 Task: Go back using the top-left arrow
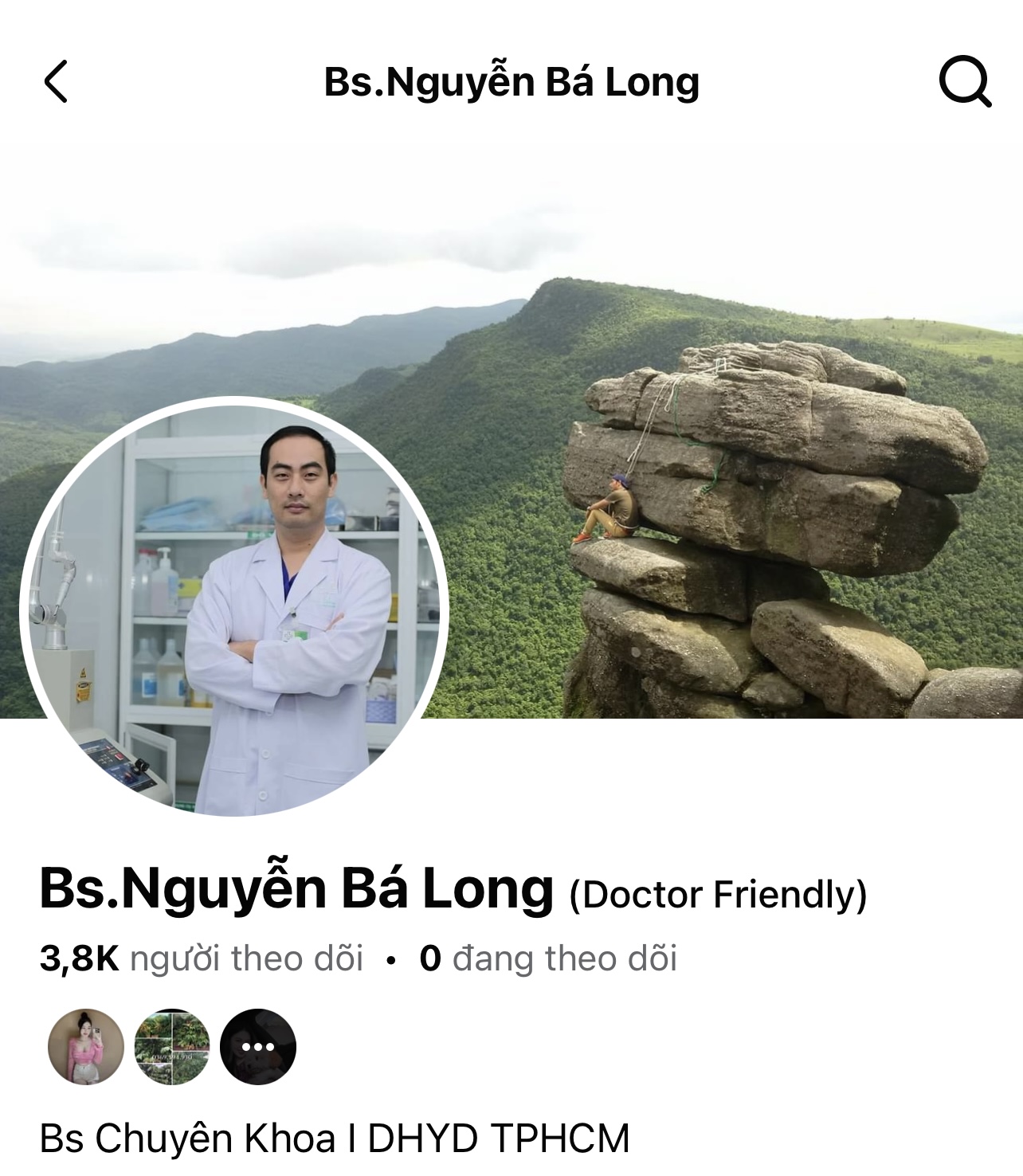56,81
